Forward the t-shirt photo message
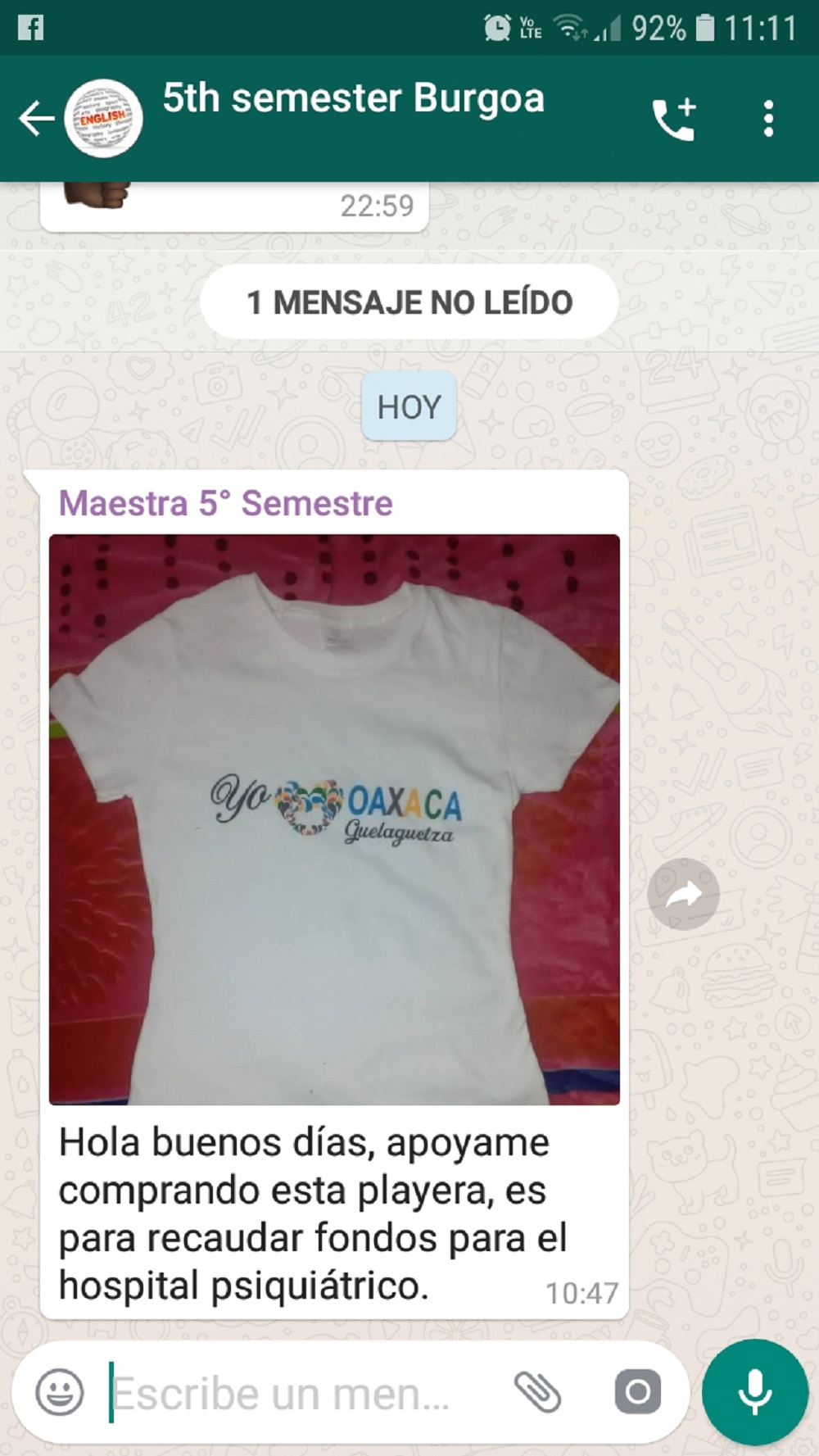The image size is (819, 1456). click(x=683, y=894)
